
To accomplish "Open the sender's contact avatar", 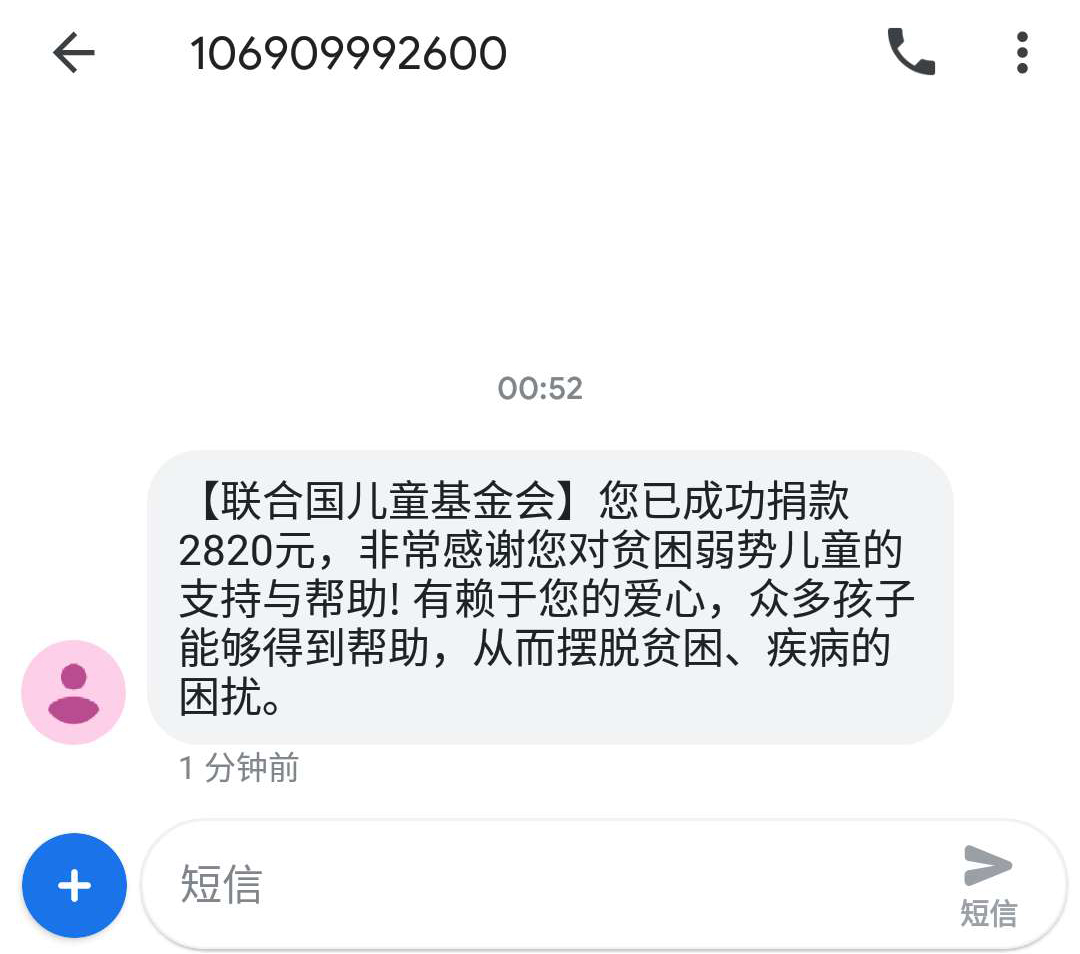I will pos(73,692).
